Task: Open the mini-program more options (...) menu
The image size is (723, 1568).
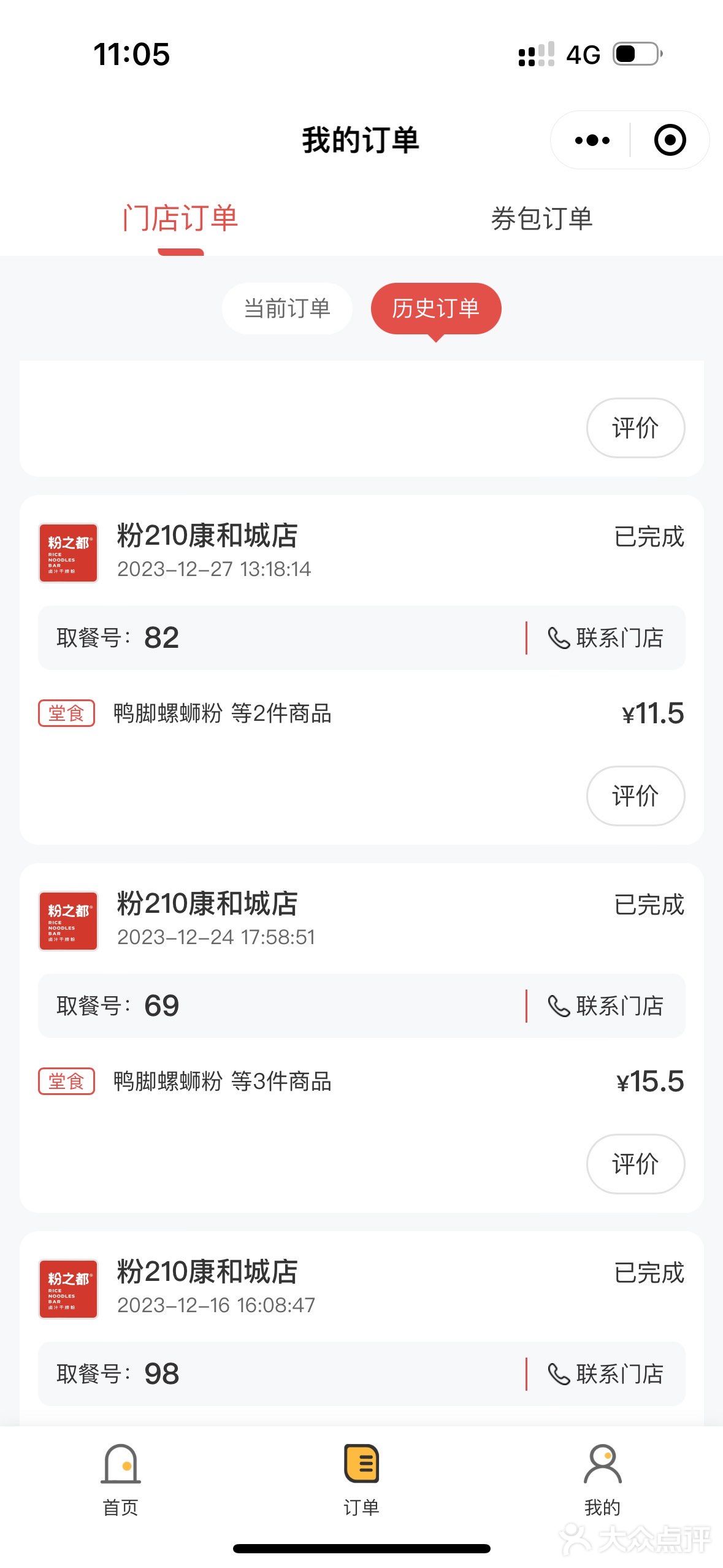Action: (x=591, y=140)
